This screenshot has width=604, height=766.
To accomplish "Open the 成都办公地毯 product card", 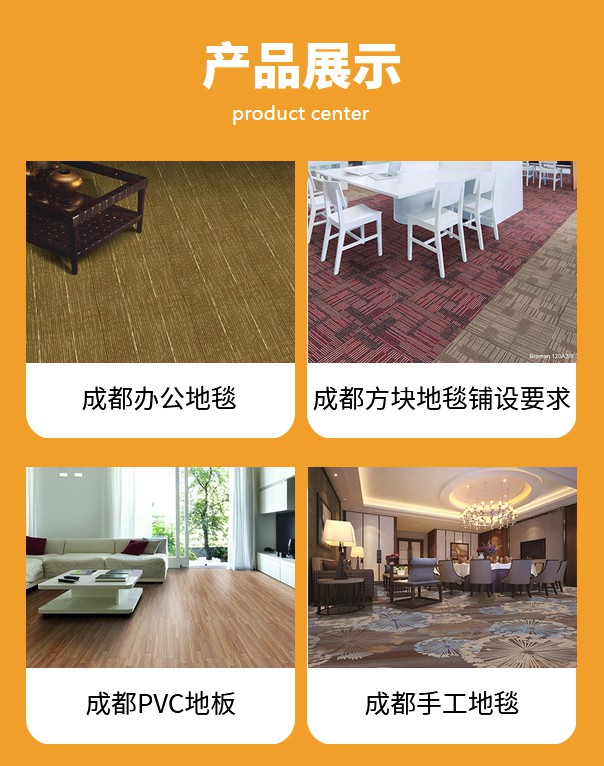I will point(160,299).
